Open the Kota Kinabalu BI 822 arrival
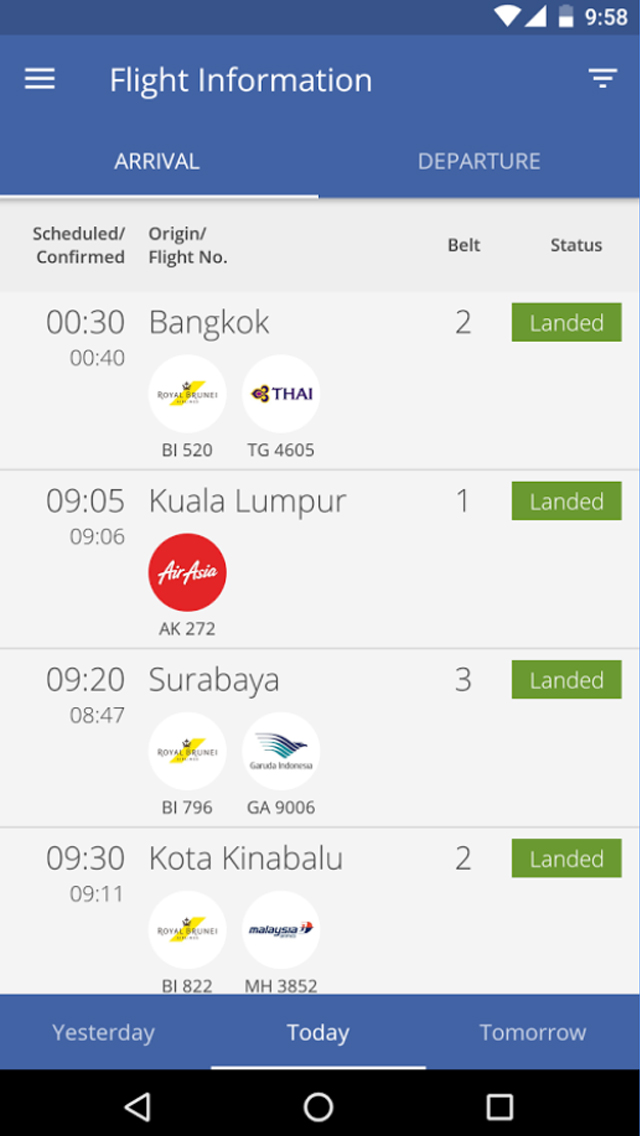Viewport: 640px width, 1136px height. pos(320,911)
